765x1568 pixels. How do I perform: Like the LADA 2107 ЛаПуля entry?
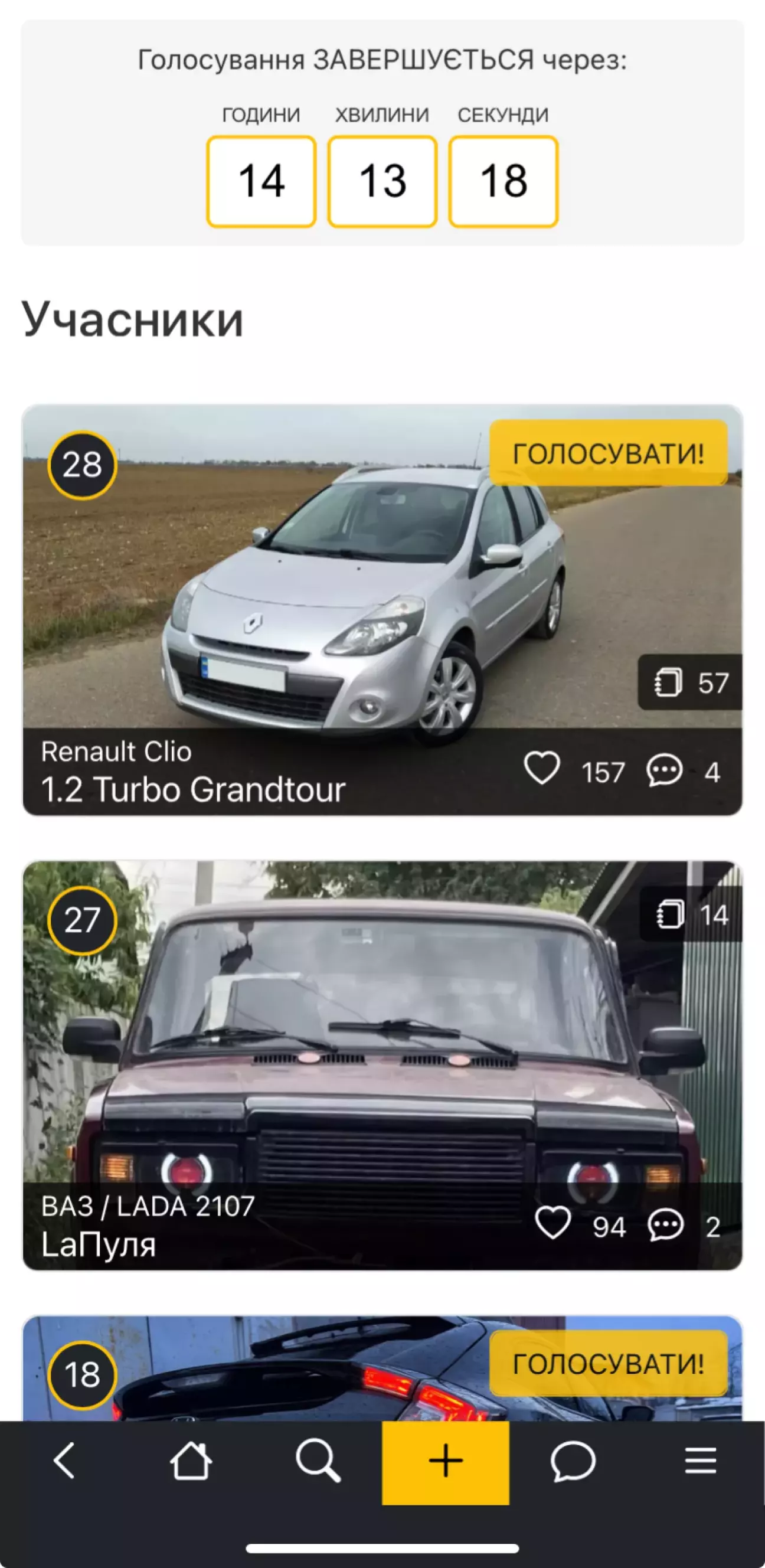click(552, 1223)
